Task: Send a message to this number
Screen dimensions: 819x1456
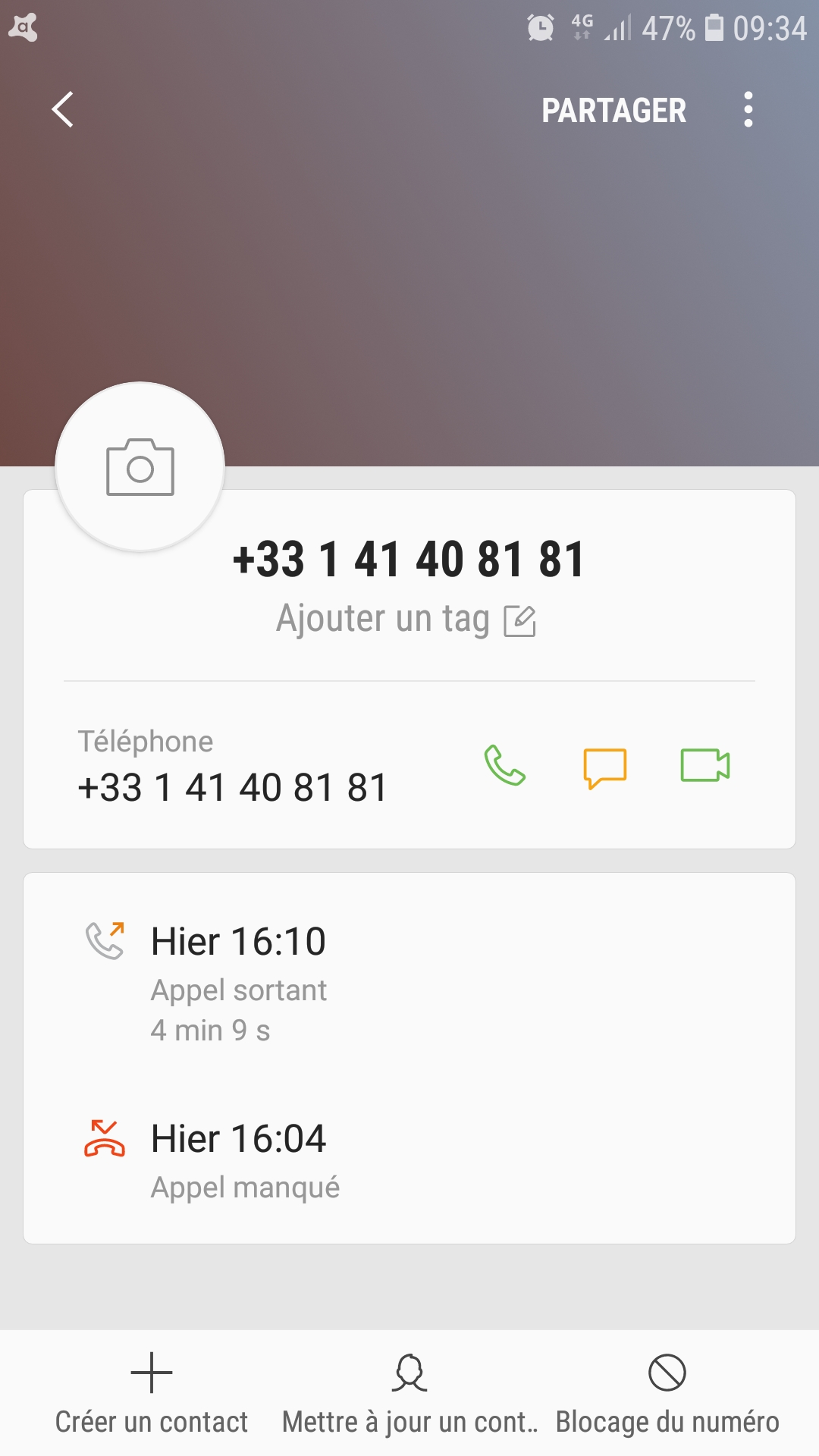Action: pos(604,767)
